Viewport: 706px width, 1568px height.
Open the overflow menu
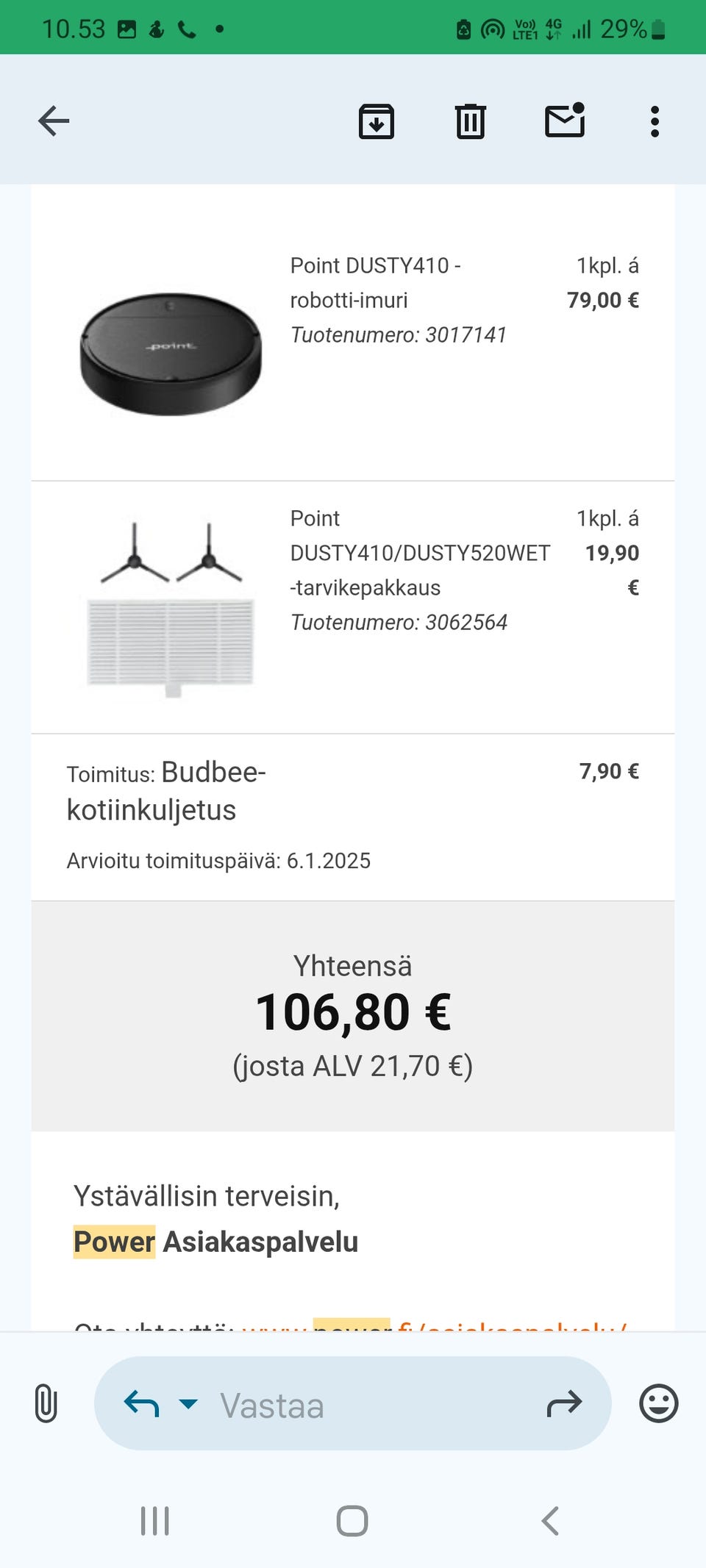point(655,121)
